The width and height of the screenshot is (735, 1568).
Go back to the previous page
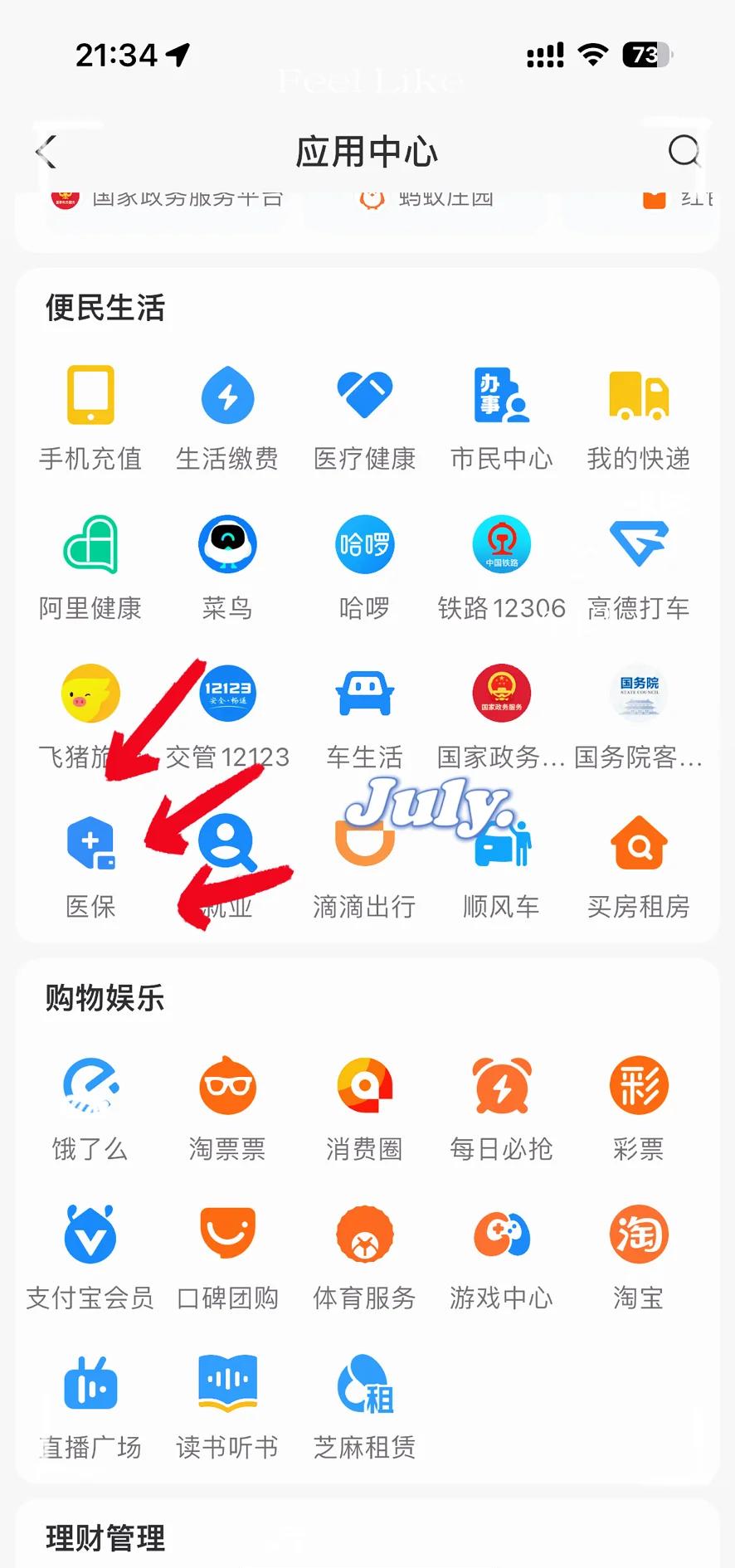pyautogui.click(x=46, y=152)
